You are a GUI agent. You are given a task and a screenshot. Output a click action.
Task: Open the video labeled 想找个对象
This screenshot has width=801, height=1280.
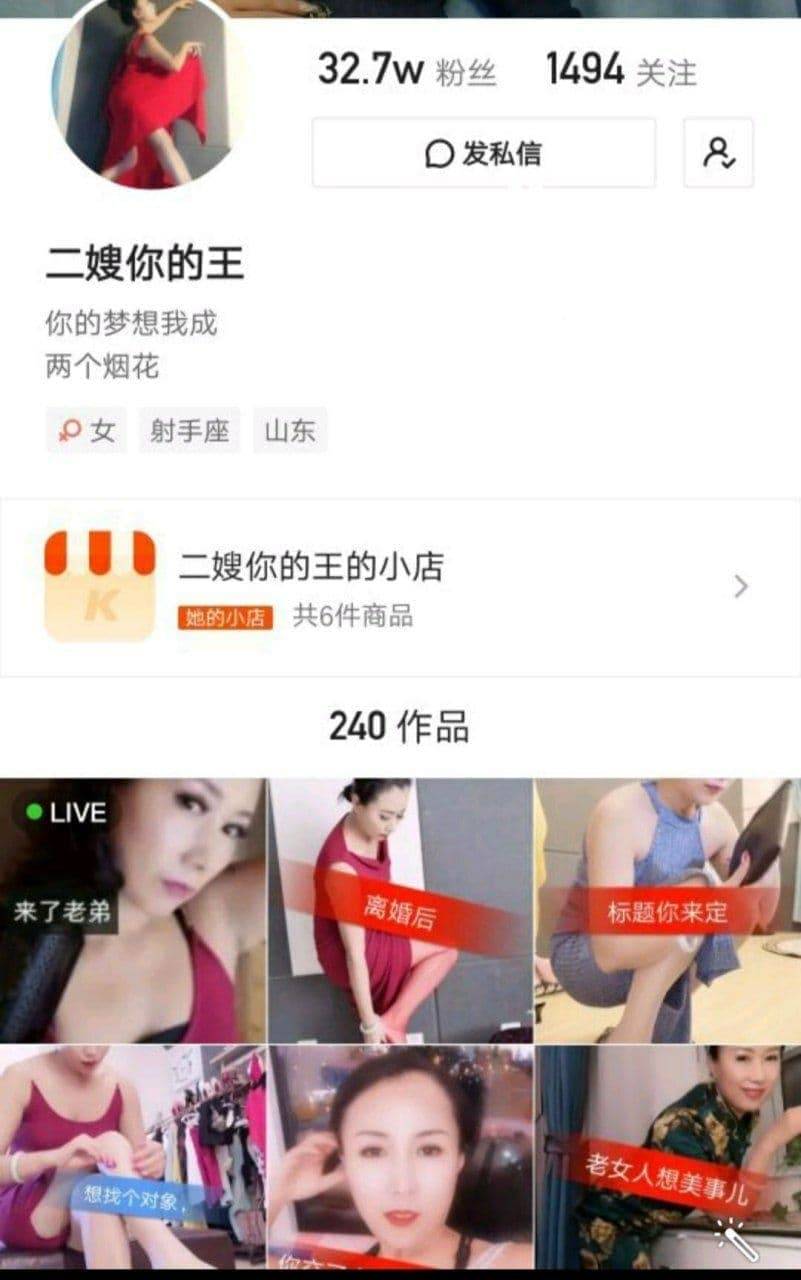[132, 1160]
